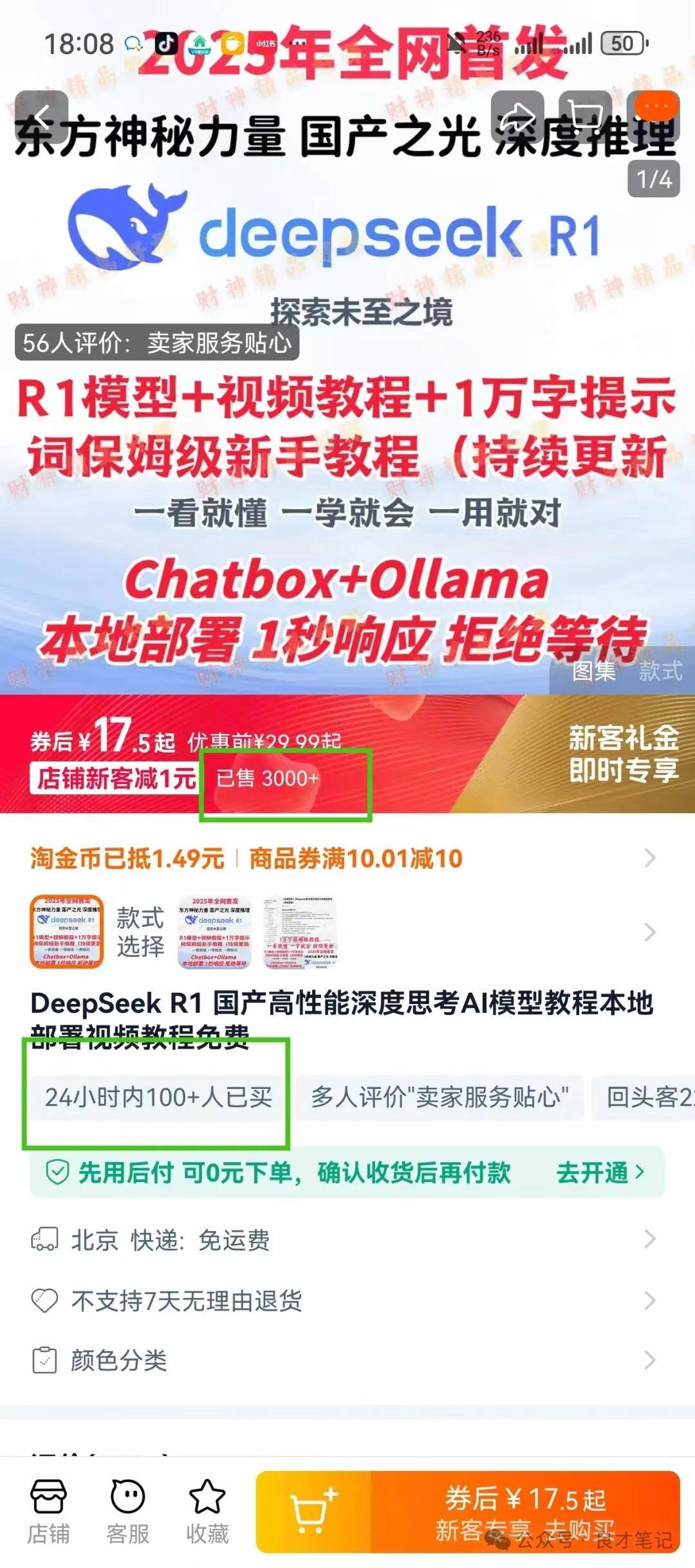Switch to the 图集 image tab
Viewport: 695px width, 1568px height.
593,671
